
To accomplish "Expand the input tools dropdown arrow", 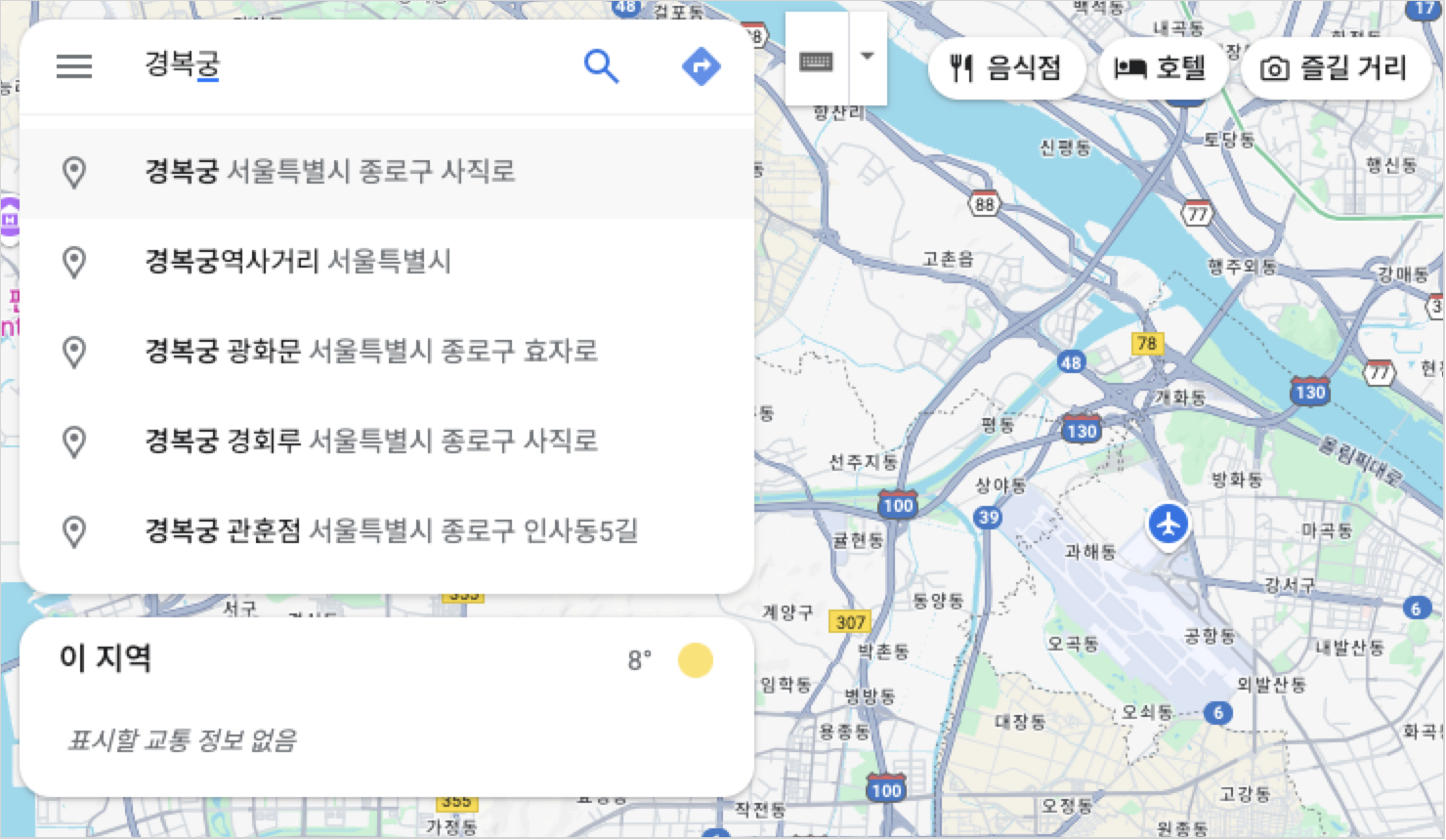I will tap(867, 57).
